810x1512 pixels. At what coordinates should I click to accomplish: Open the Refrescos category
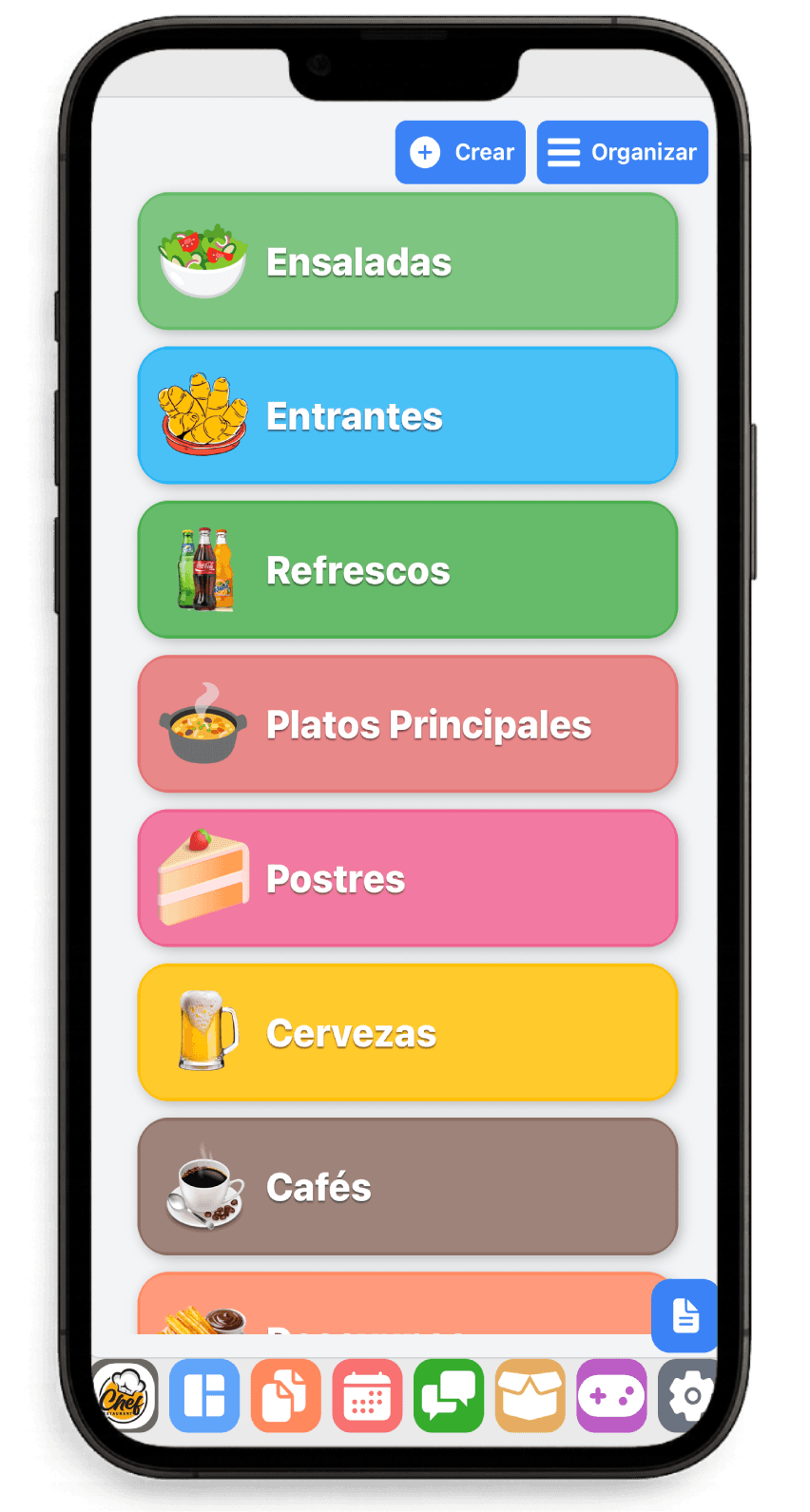coord(407,569)
